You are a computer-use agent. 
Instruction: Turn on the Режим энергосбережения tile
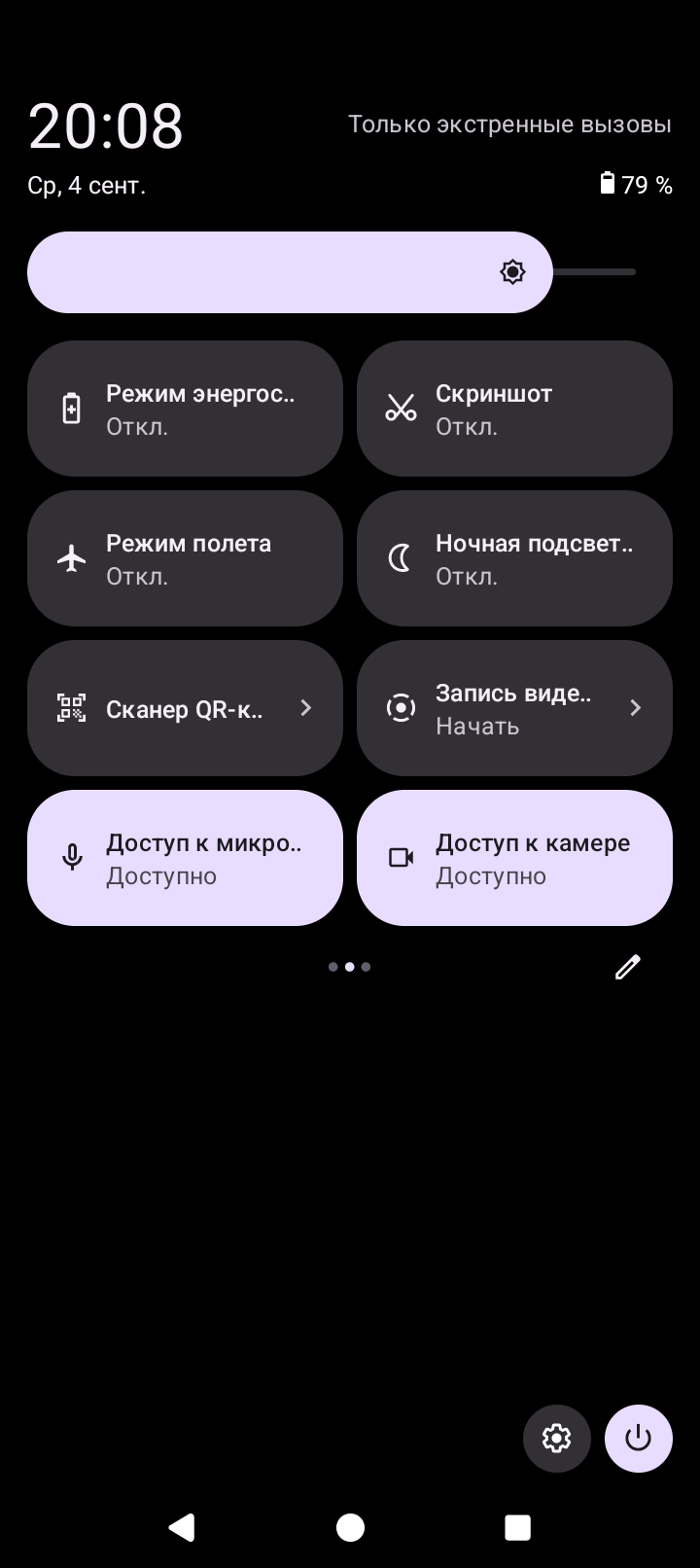(x=185, y=409)
